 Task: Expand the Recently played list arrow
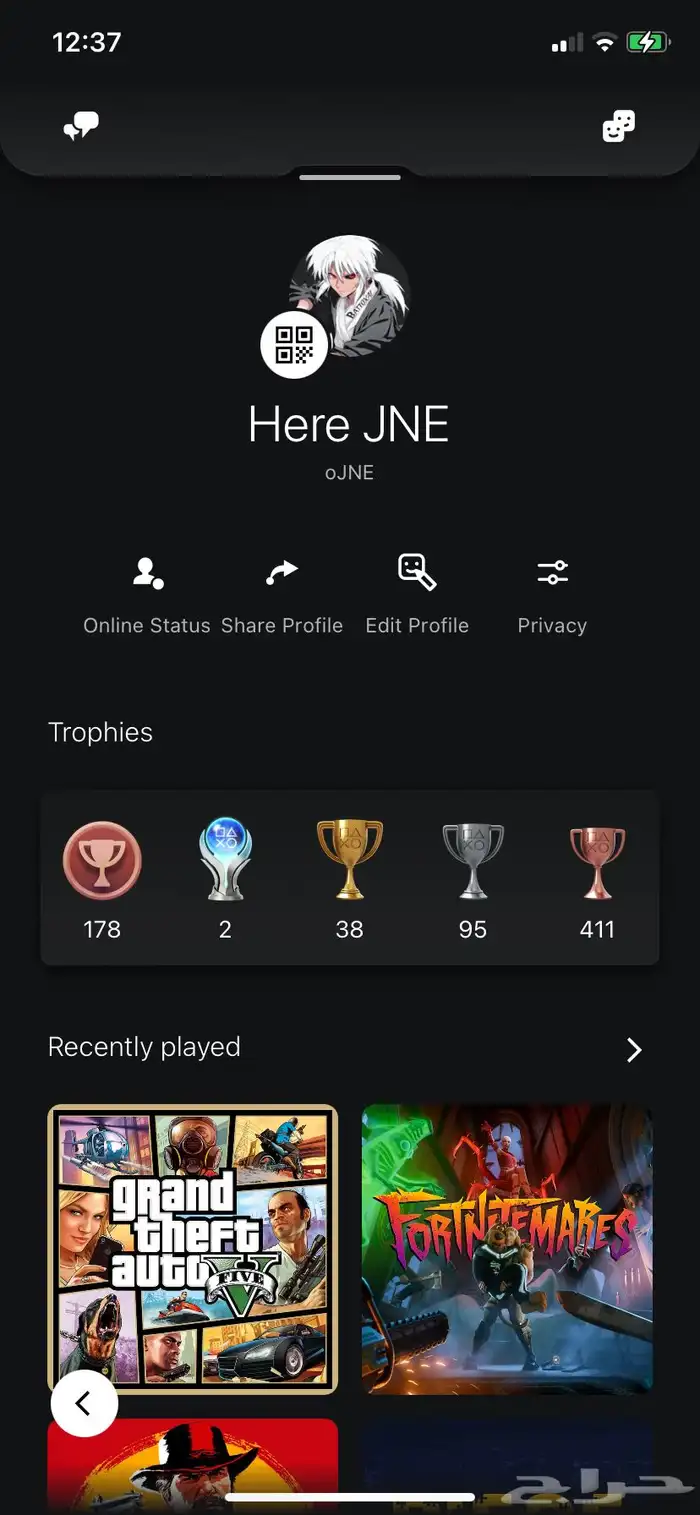point(633,1049)
